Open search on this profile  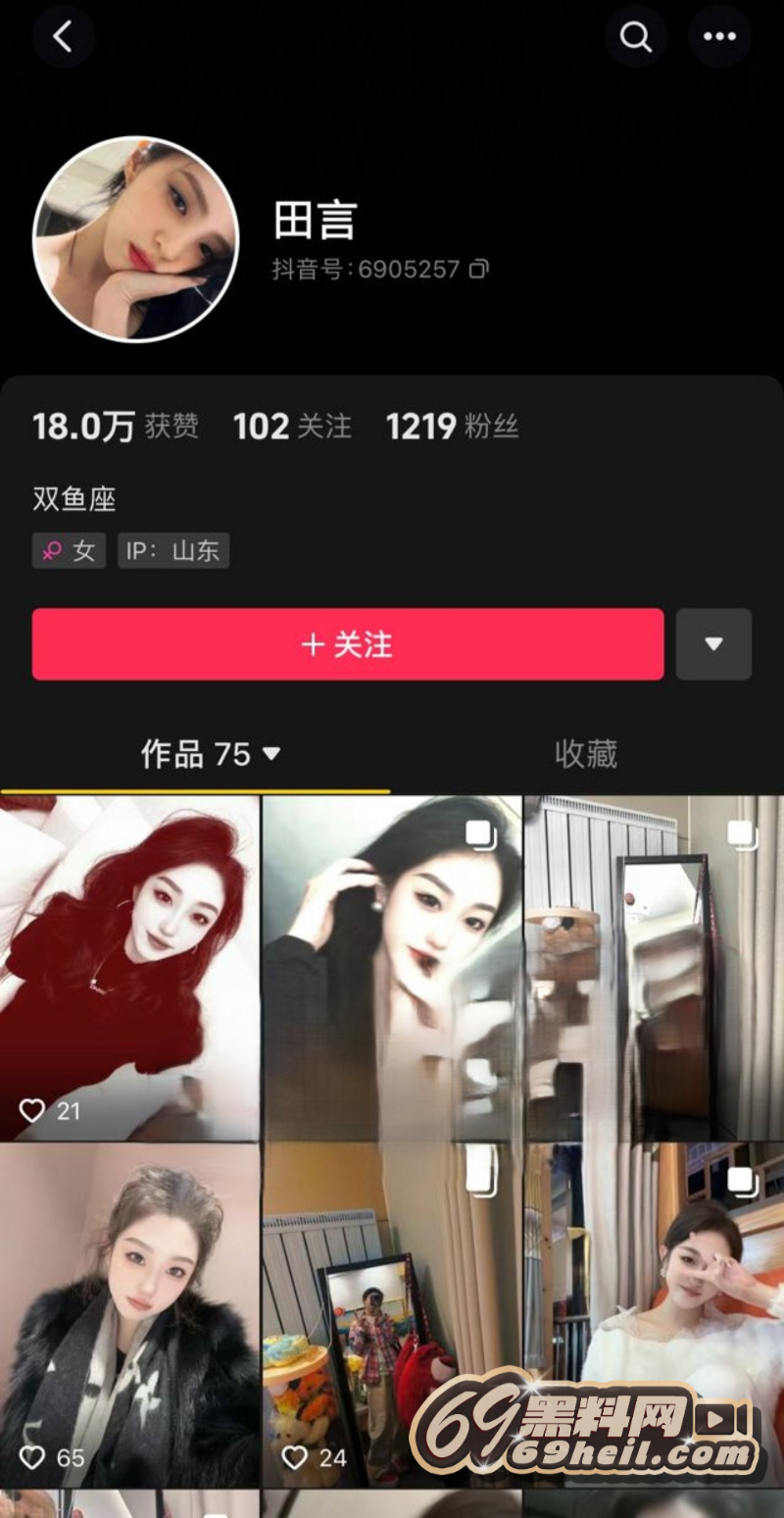[636, 37]
